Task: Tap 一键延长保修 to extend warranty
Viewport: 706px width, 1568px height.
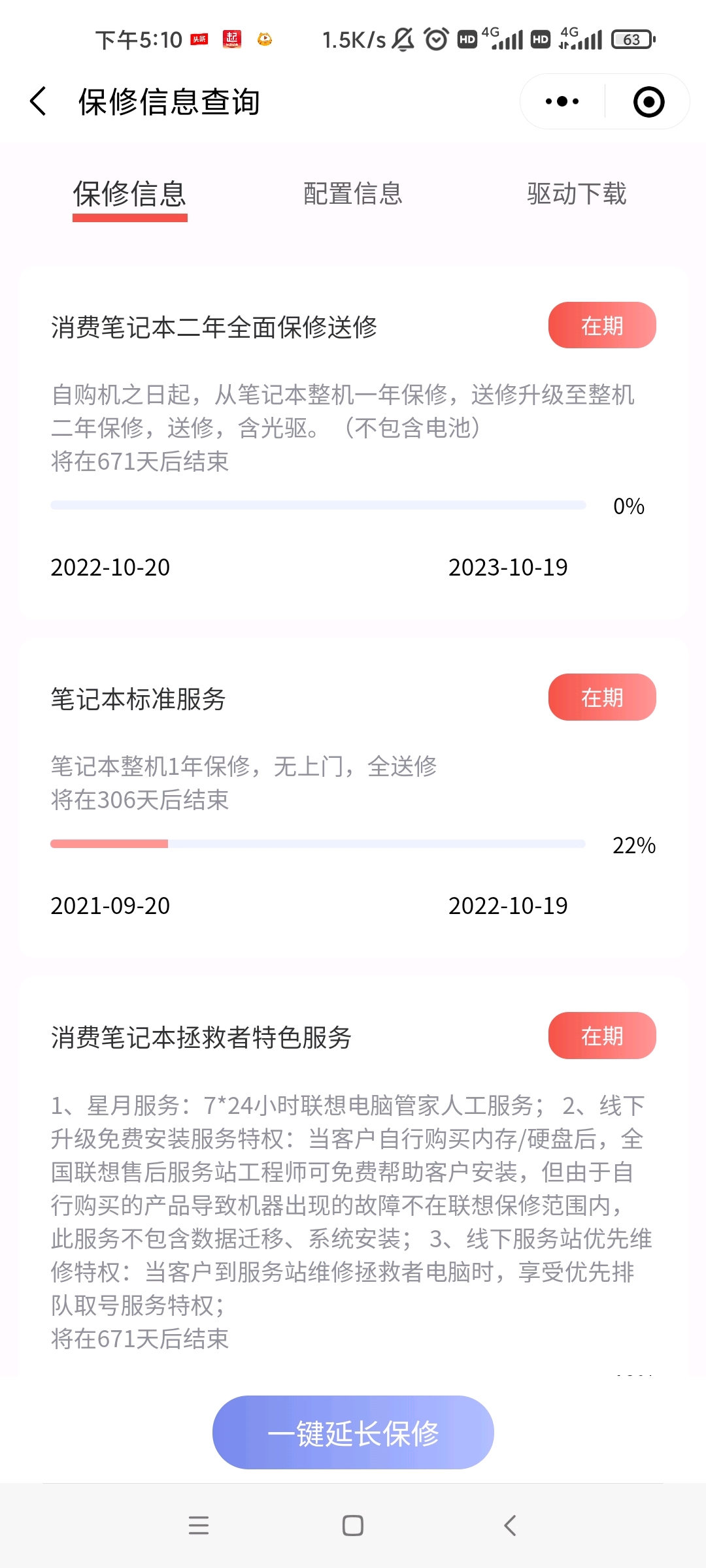Action: (353, 1433)
